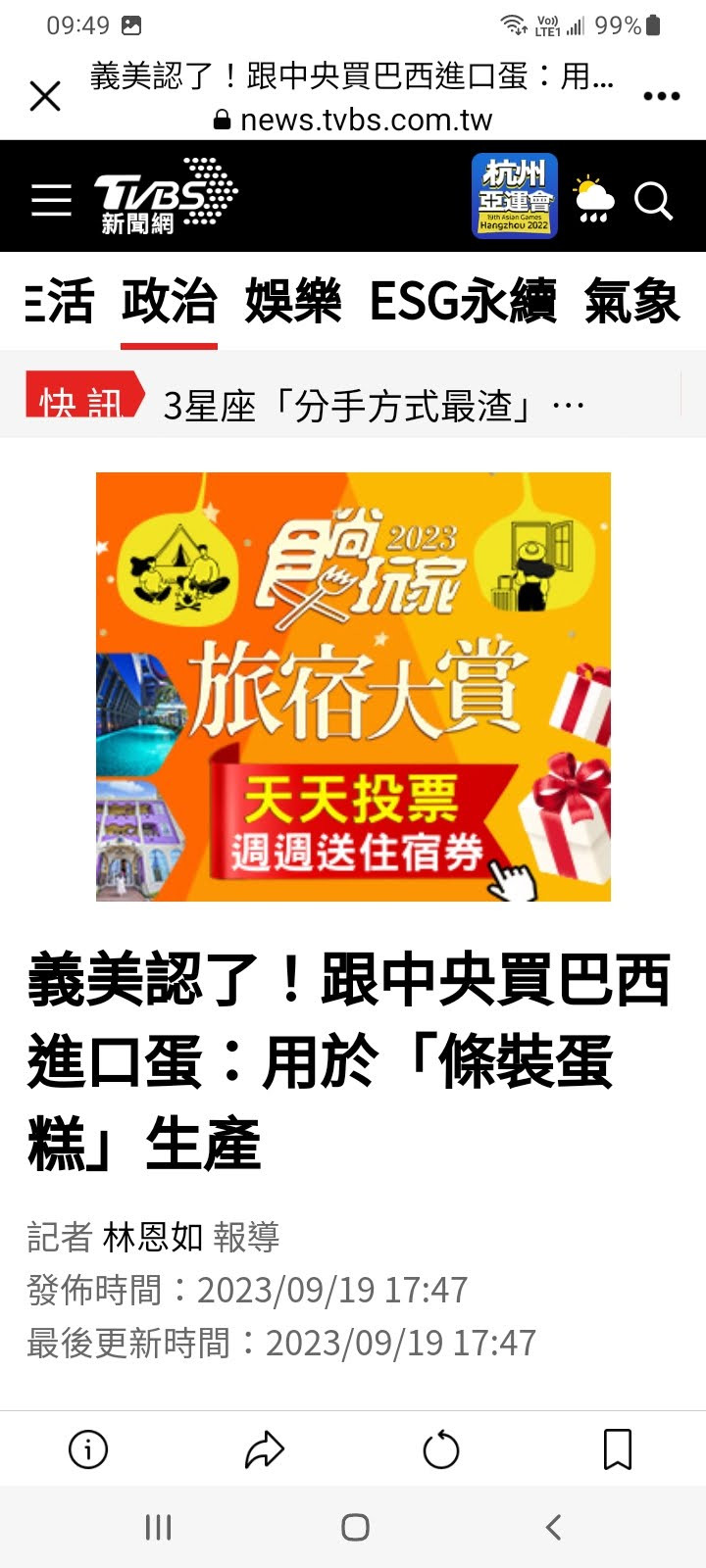The height and width of the screenshot is (1568, 706).
Task: Open the TVBS hamburger menu
Action: pos(51,199)
